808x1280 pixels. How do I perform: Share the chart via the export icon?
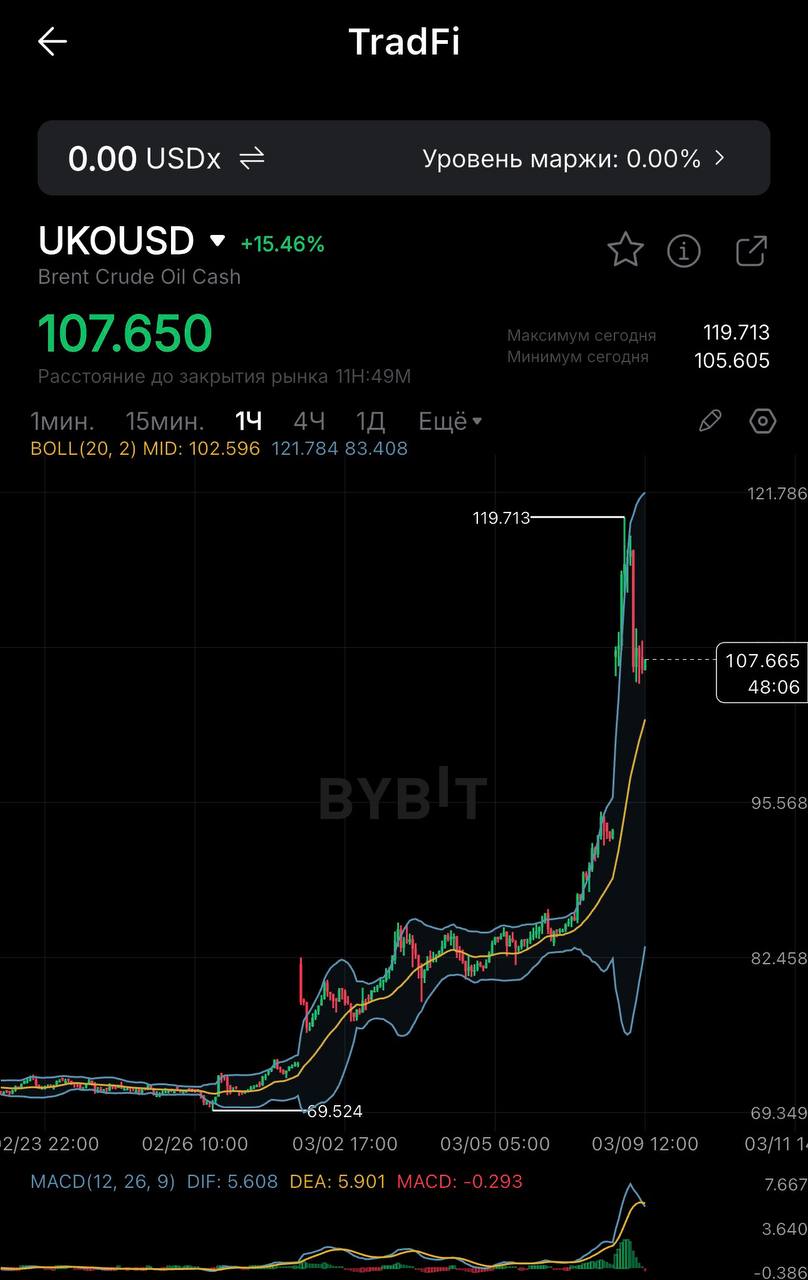(751, 250)
